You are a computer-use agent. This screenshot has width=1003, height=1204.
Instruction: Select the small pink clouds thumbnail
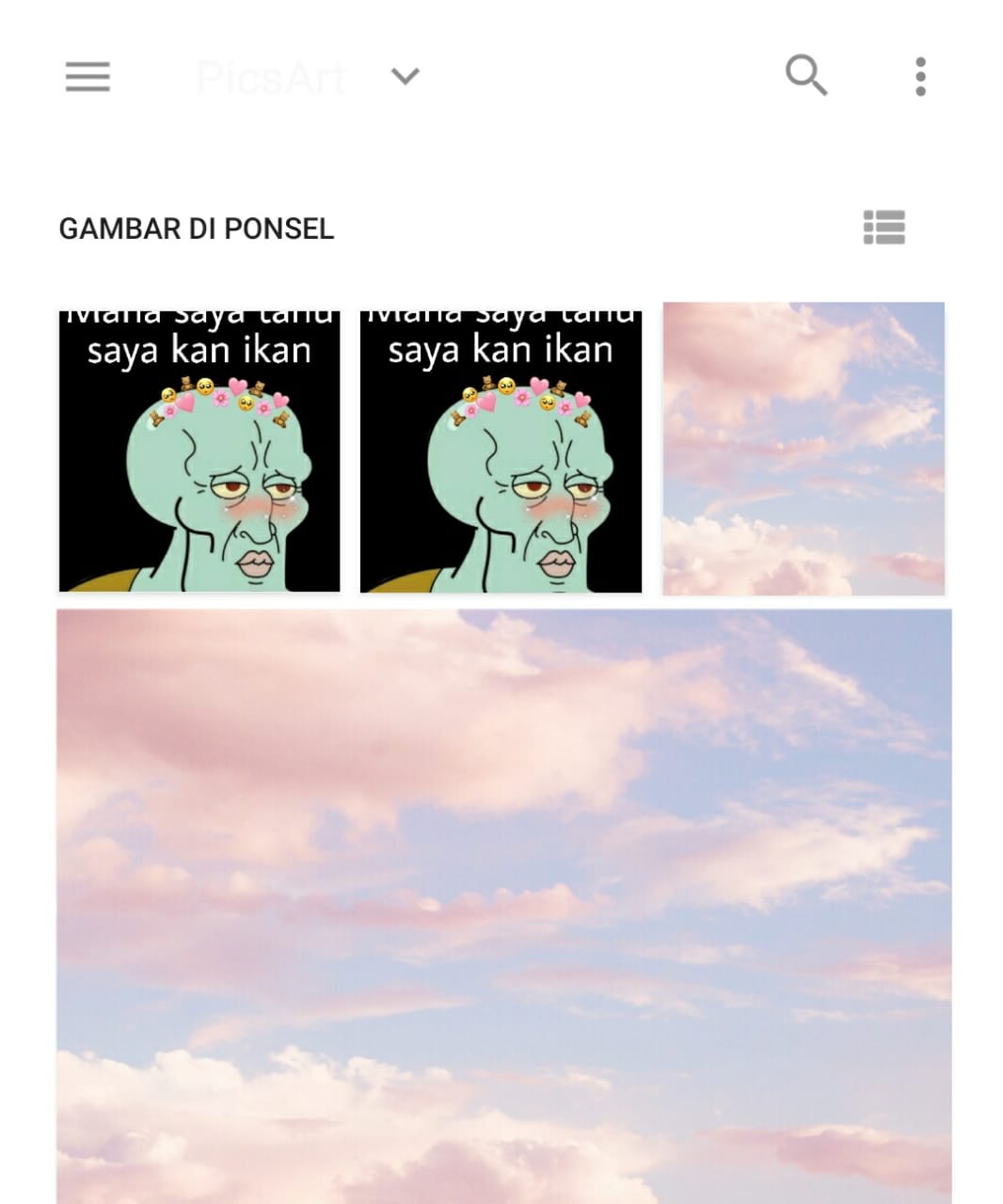click(x=803, y=447)
